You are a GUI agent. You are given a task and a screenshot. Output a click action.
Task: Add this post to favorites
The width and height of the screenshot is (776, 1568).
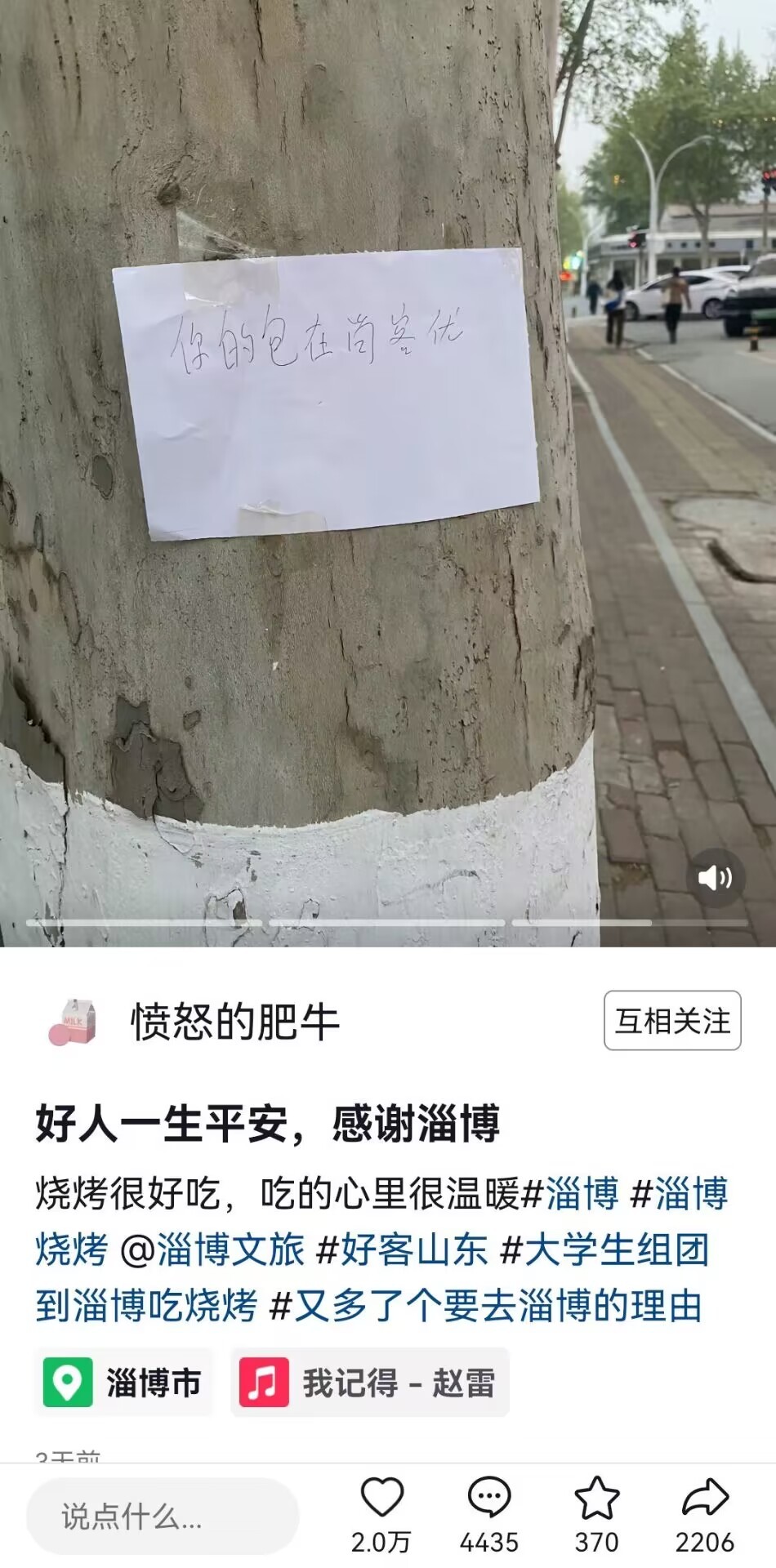coord(596,1499)
